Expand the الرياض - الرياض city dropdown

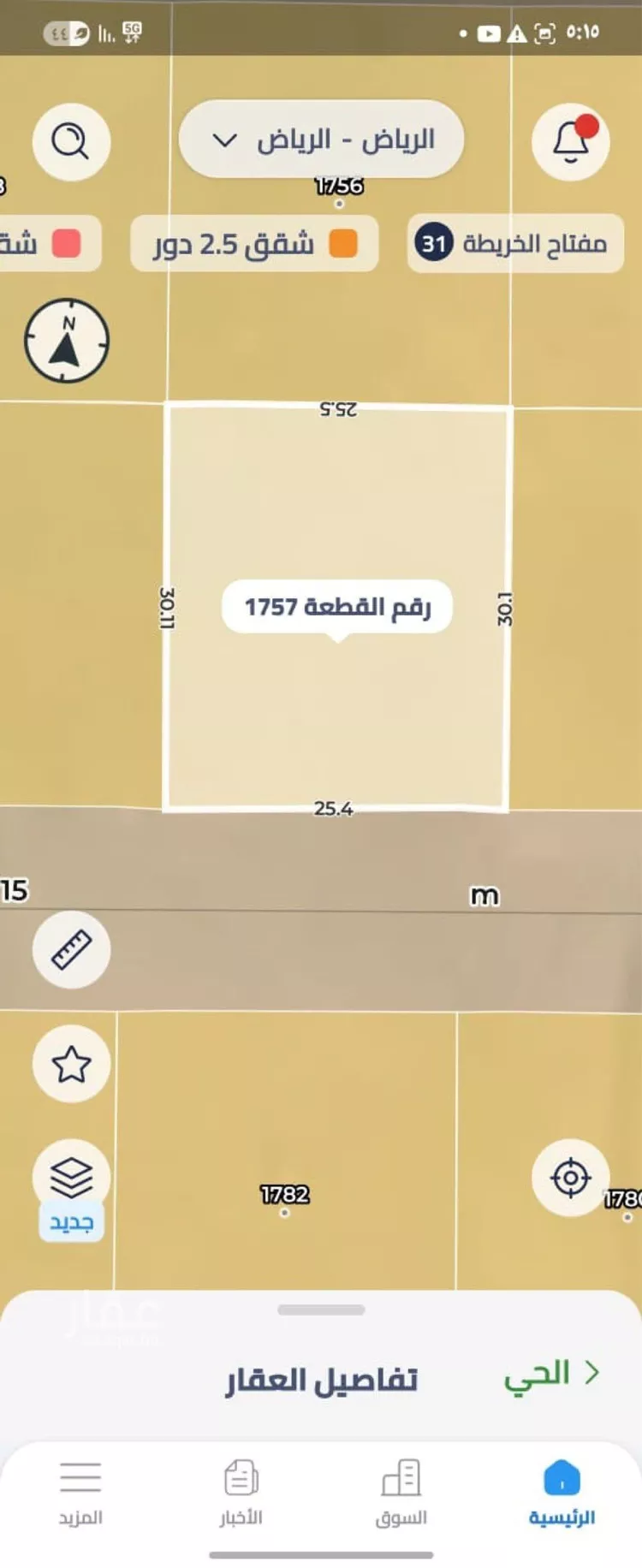pyautogui.click(x=322, y=140)
